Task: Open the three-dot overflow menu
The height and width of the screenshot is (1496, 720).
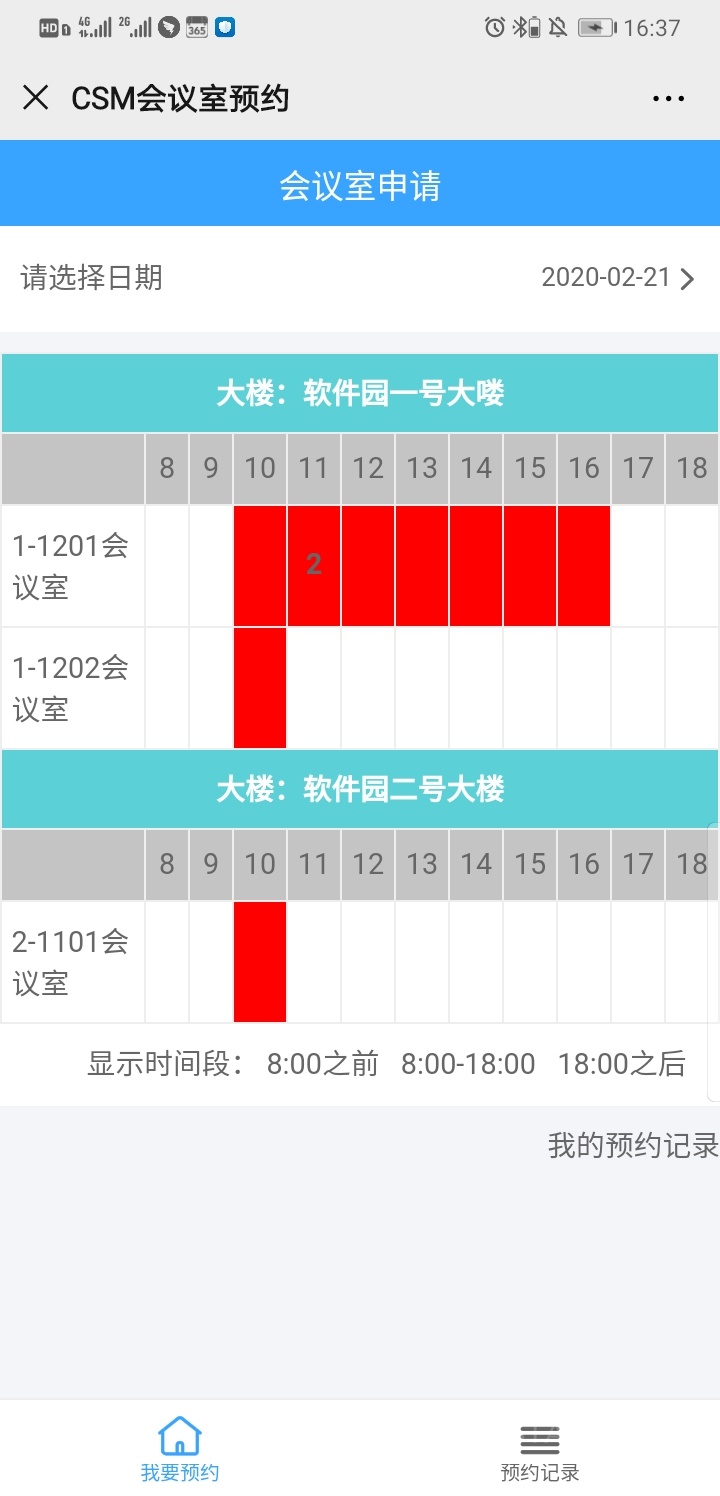Action: pyautogui.click(x=668, y=98)
